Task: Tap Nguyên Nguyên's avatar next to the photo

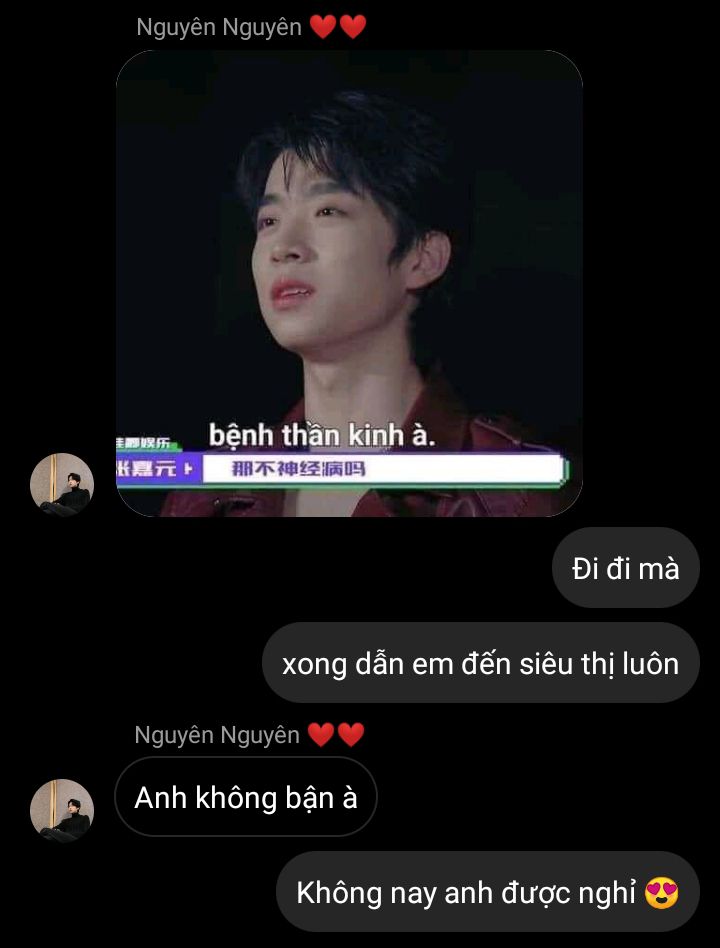Action: pos(62,484)
